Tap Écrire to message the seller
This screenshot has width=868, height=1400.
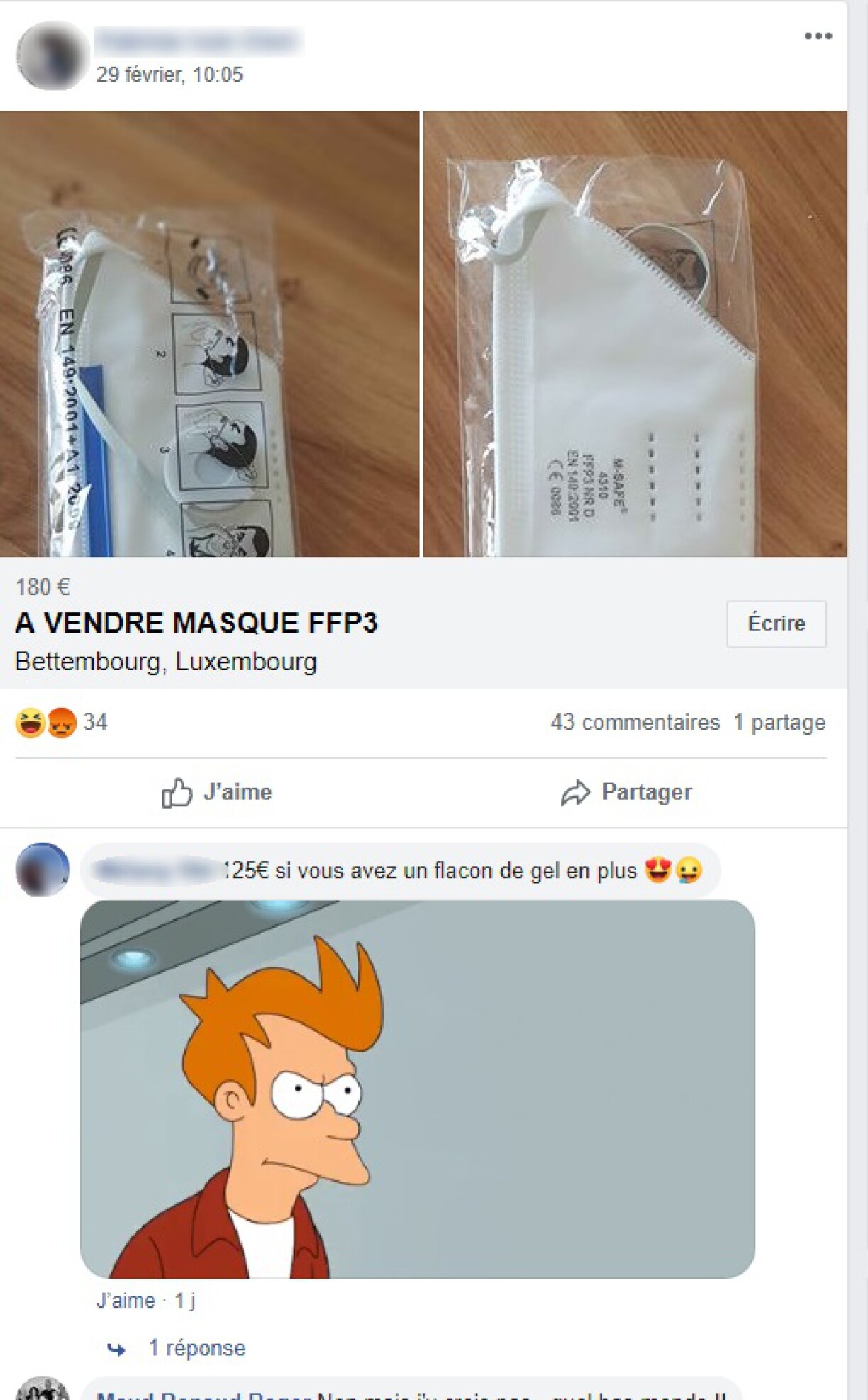click(x=776, y=623)
